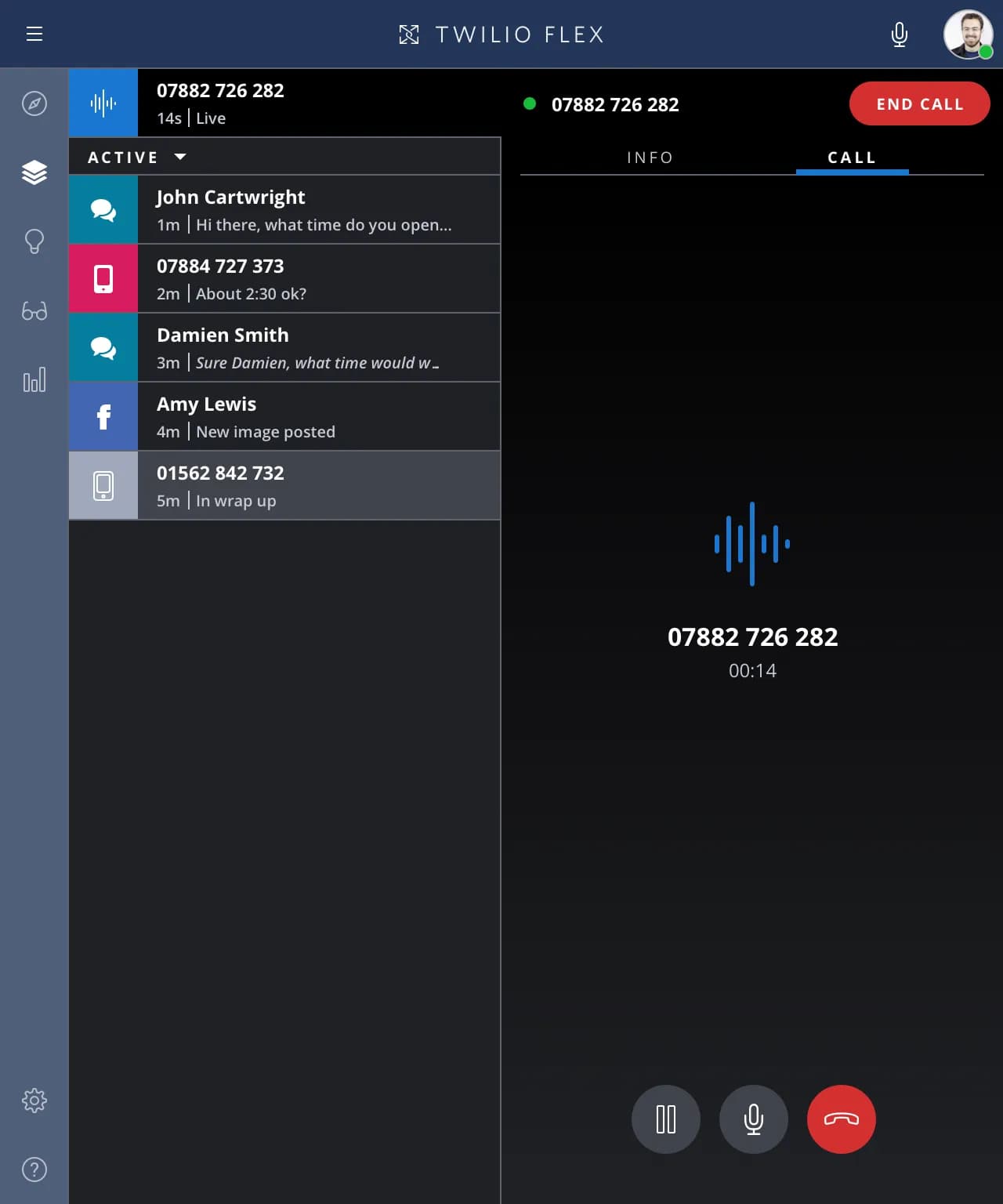Open the chat with John Cartwright
The height and width of the screenshot is (1204, 1003).
click(x=284, y=210)
